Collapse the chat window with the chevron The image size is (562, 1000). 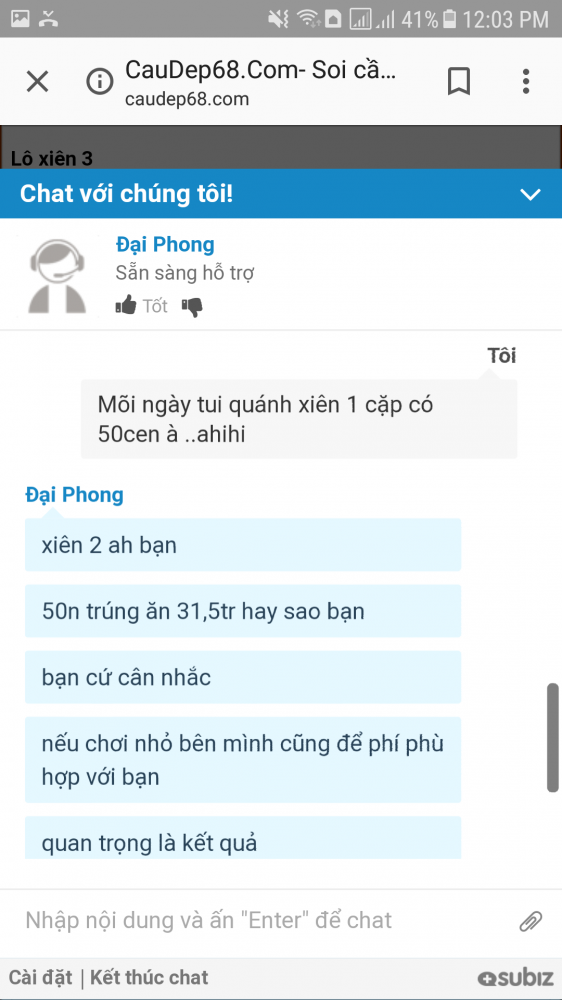(530, 195)
